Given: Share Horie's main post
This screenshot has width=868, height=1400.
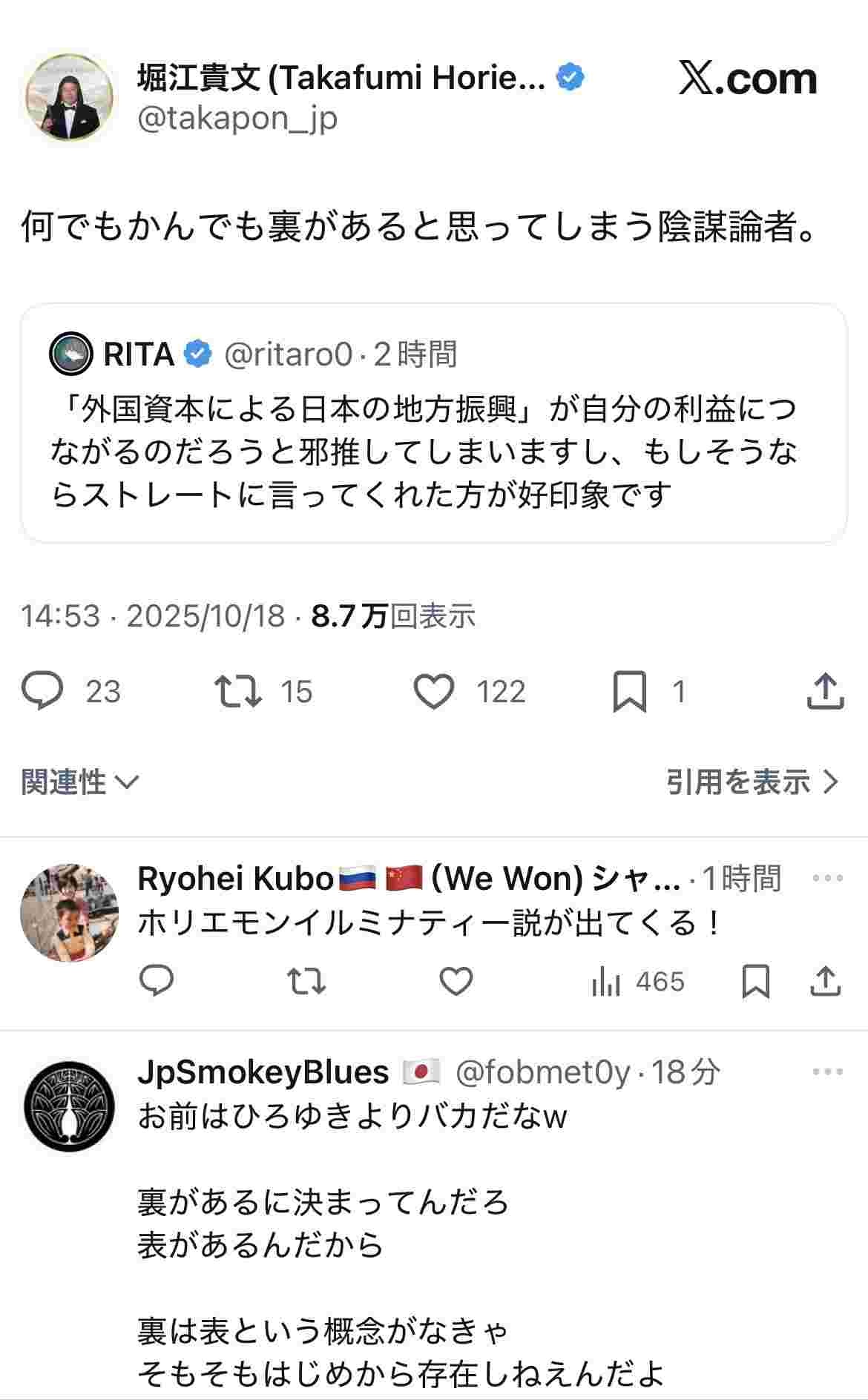Looking at the screenshot, I should click(825, 691).
